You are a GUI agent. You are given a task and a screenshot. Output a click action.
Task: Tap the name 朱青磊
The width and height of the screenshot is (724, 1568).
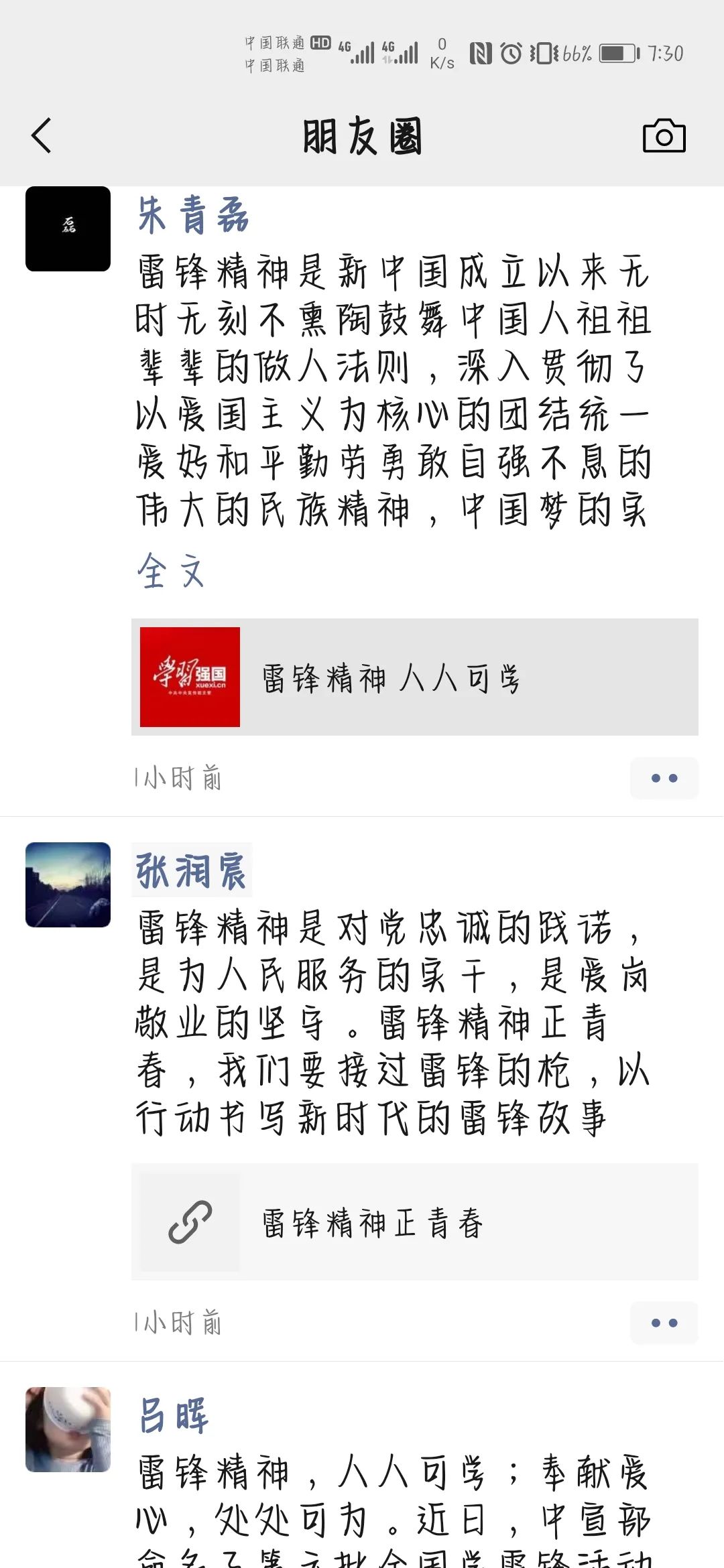(x=193, y=216)
